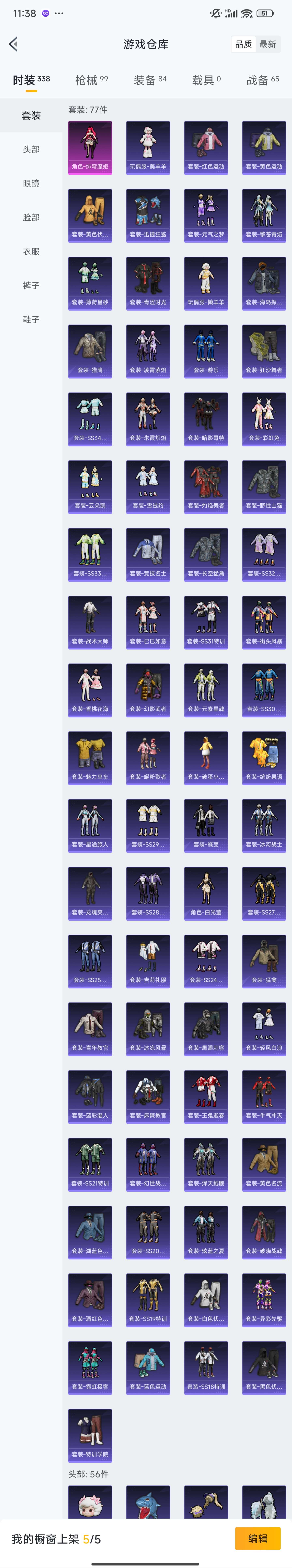Sort by 最新
This screenshot has width=292, height=1568.
[268, 44]
